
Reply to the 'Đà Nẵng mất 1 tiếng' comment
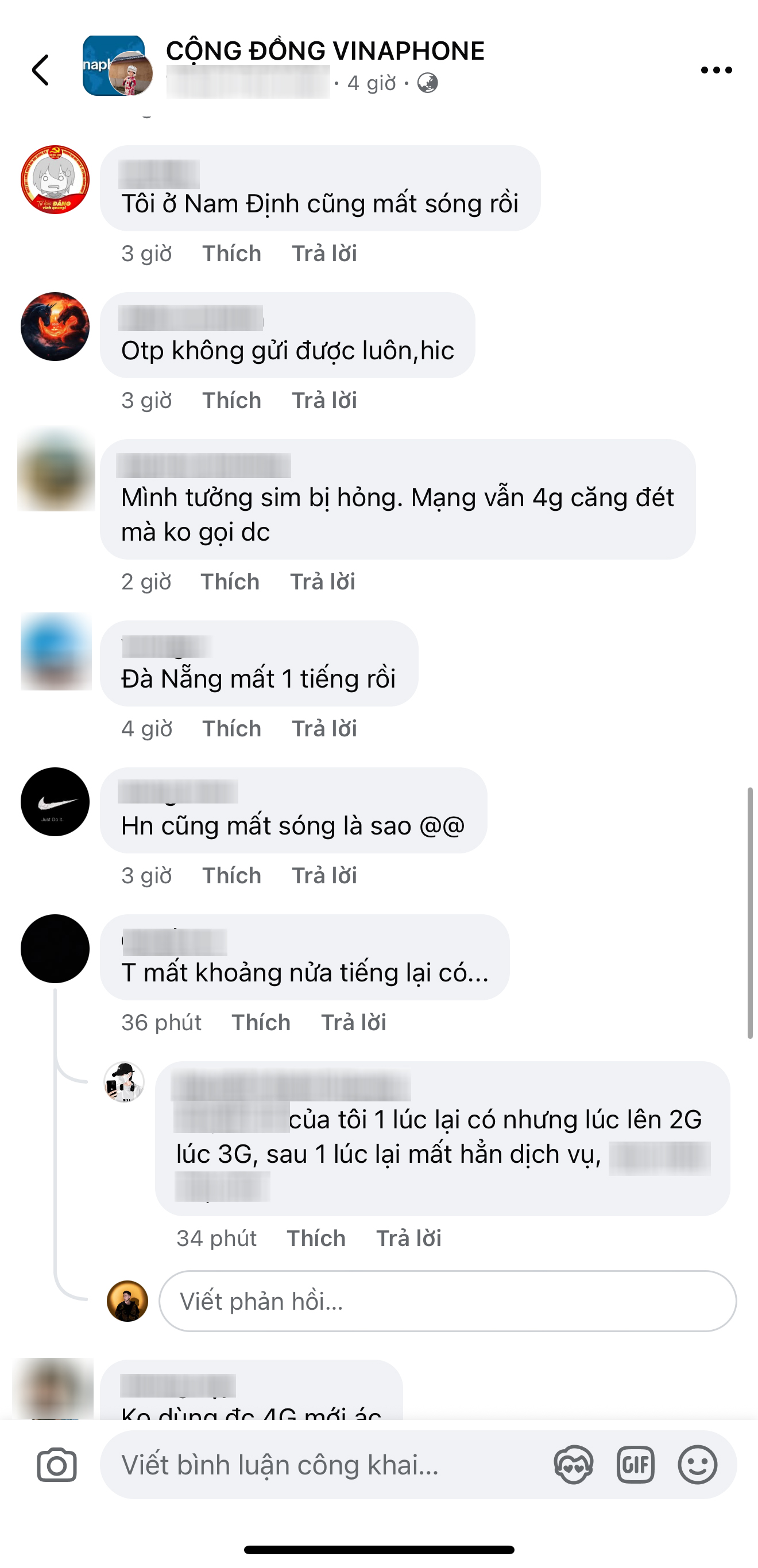(324, 728)
